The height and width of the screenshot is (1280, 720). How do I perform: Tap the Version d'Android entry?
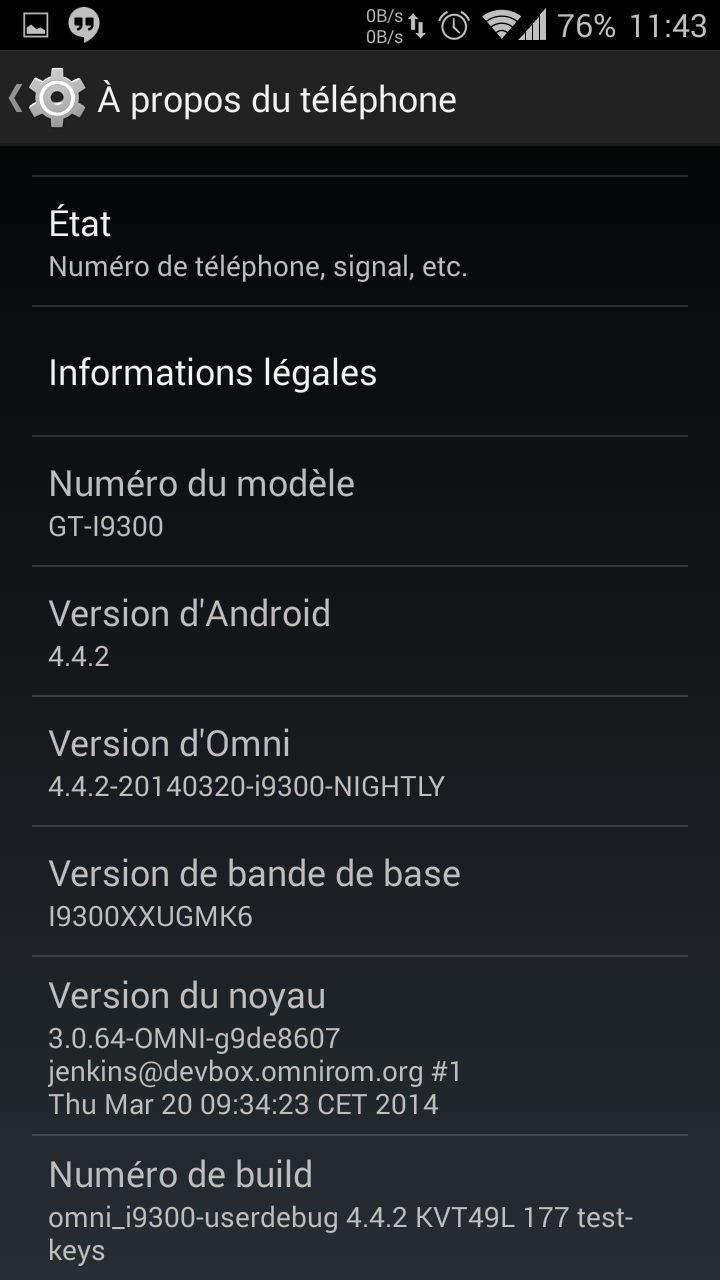click(x=360, y=632)
